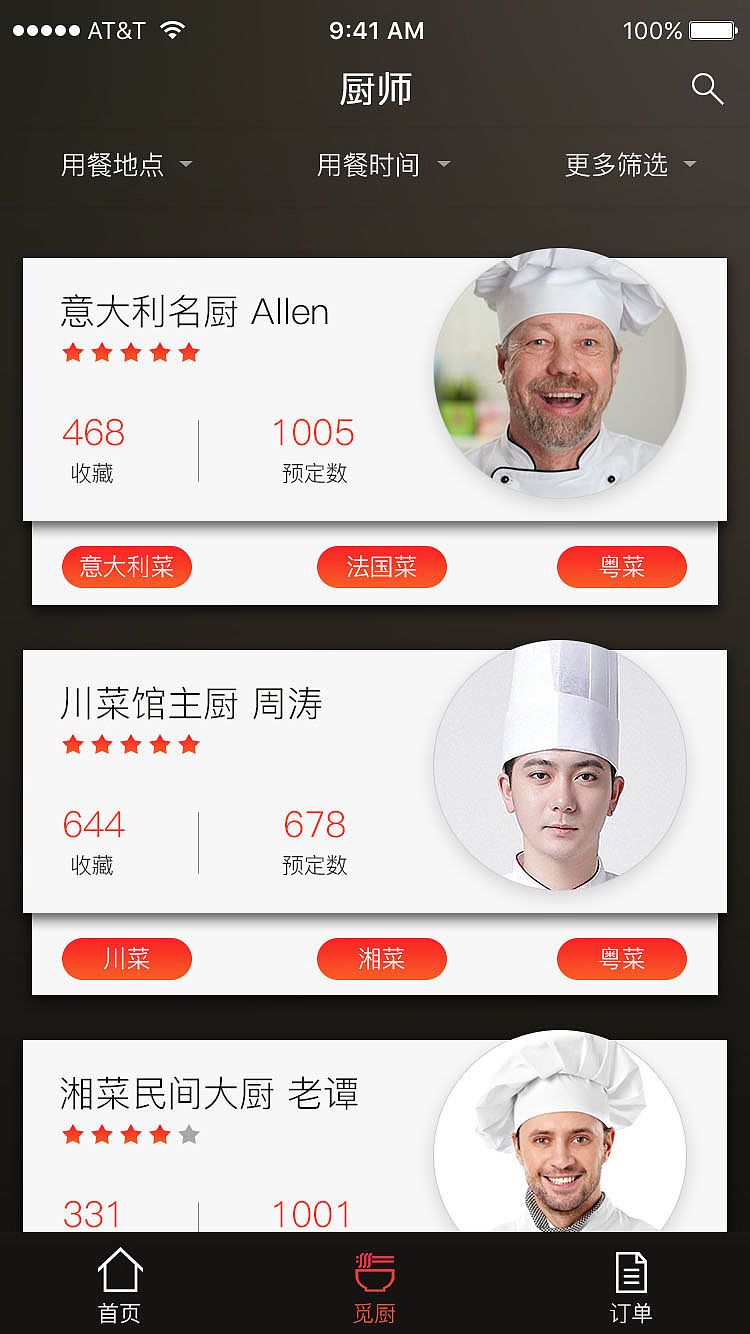Image resolution: width=750 pixels, height=1334 pixels.
Task: Rate Allen by tapping his fifth star
Action: [190, 352]
